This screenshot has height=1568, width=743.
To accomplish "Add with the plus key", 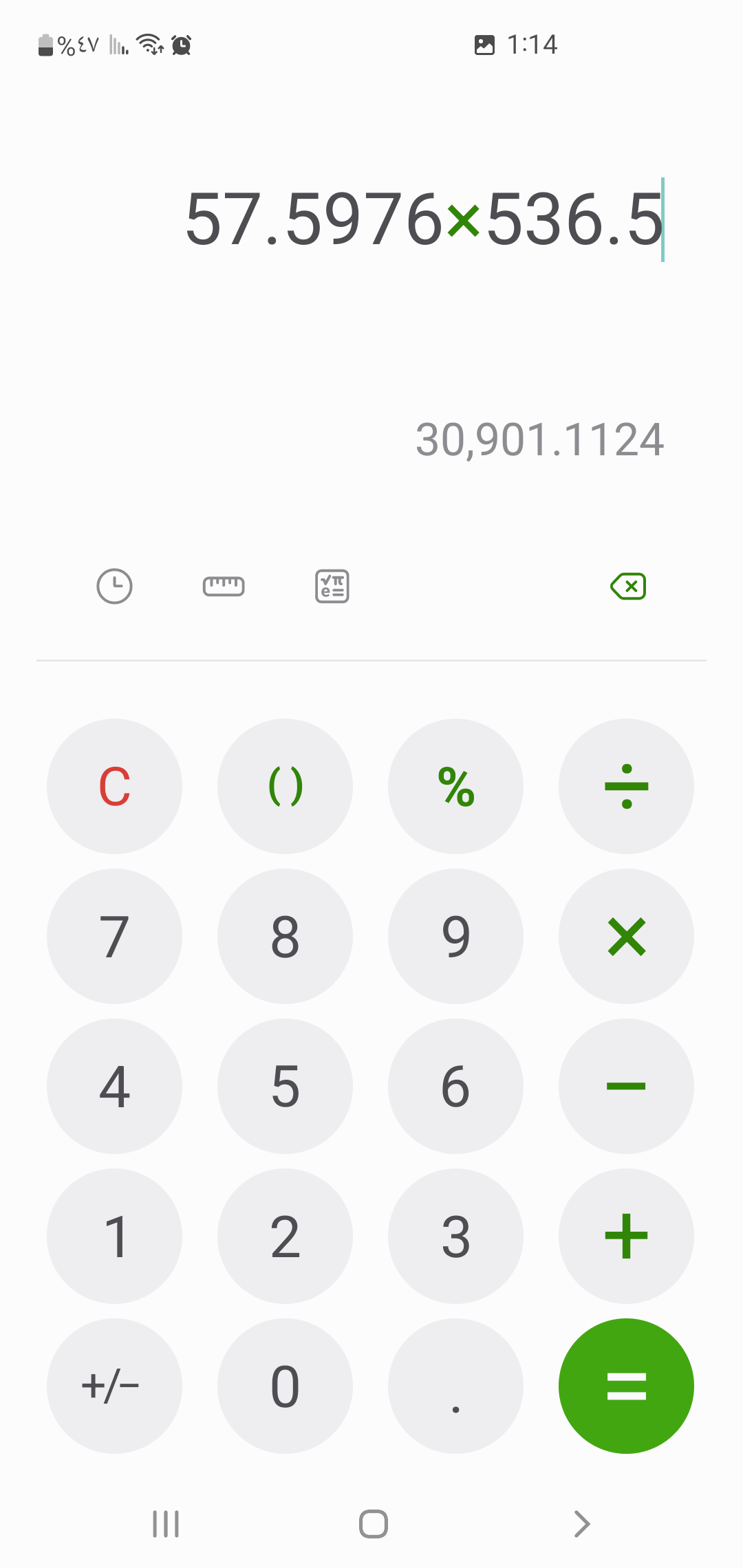I will click(x=626, y=1237).
